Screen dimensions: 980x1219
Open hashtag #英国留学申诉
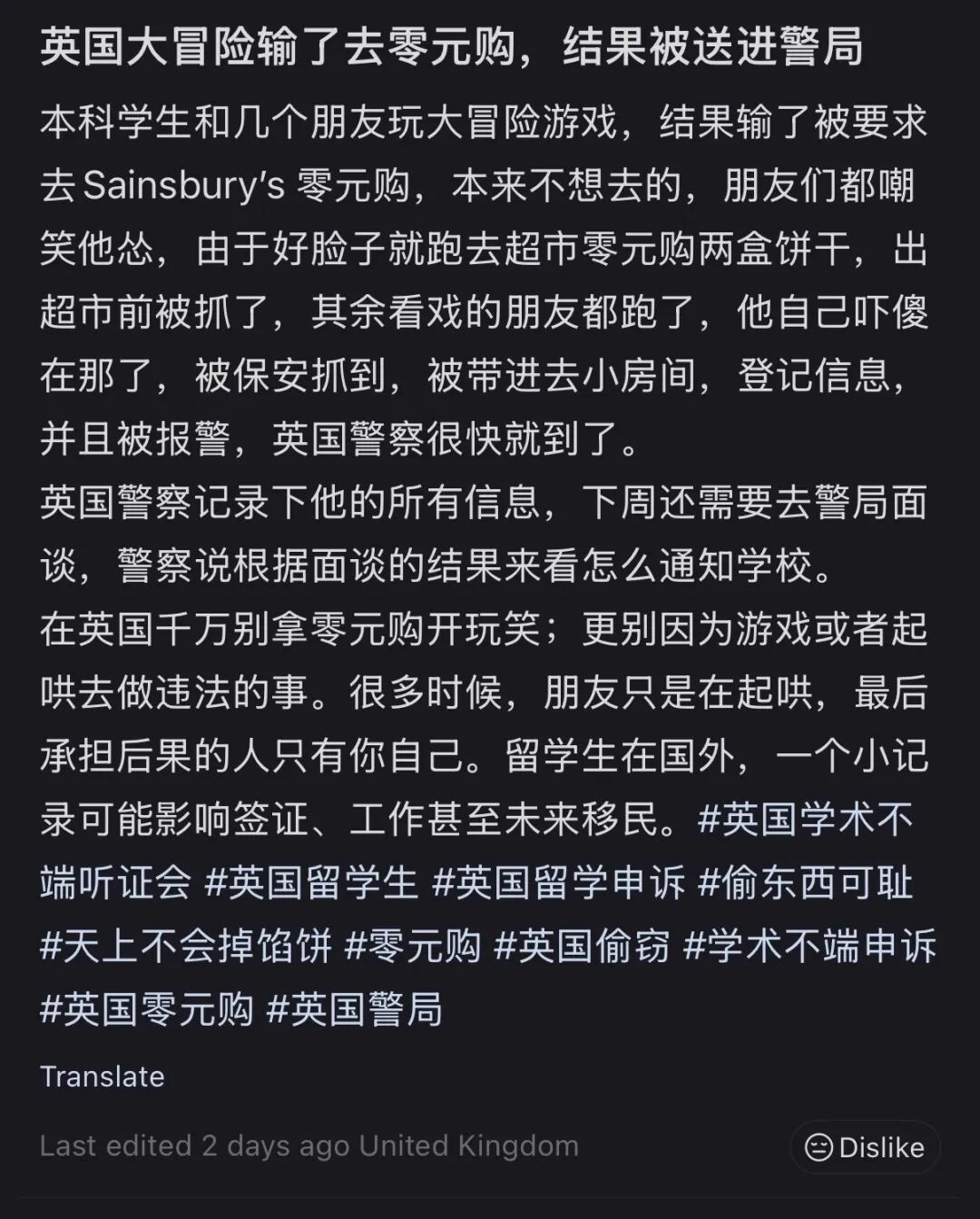[558, 883]
